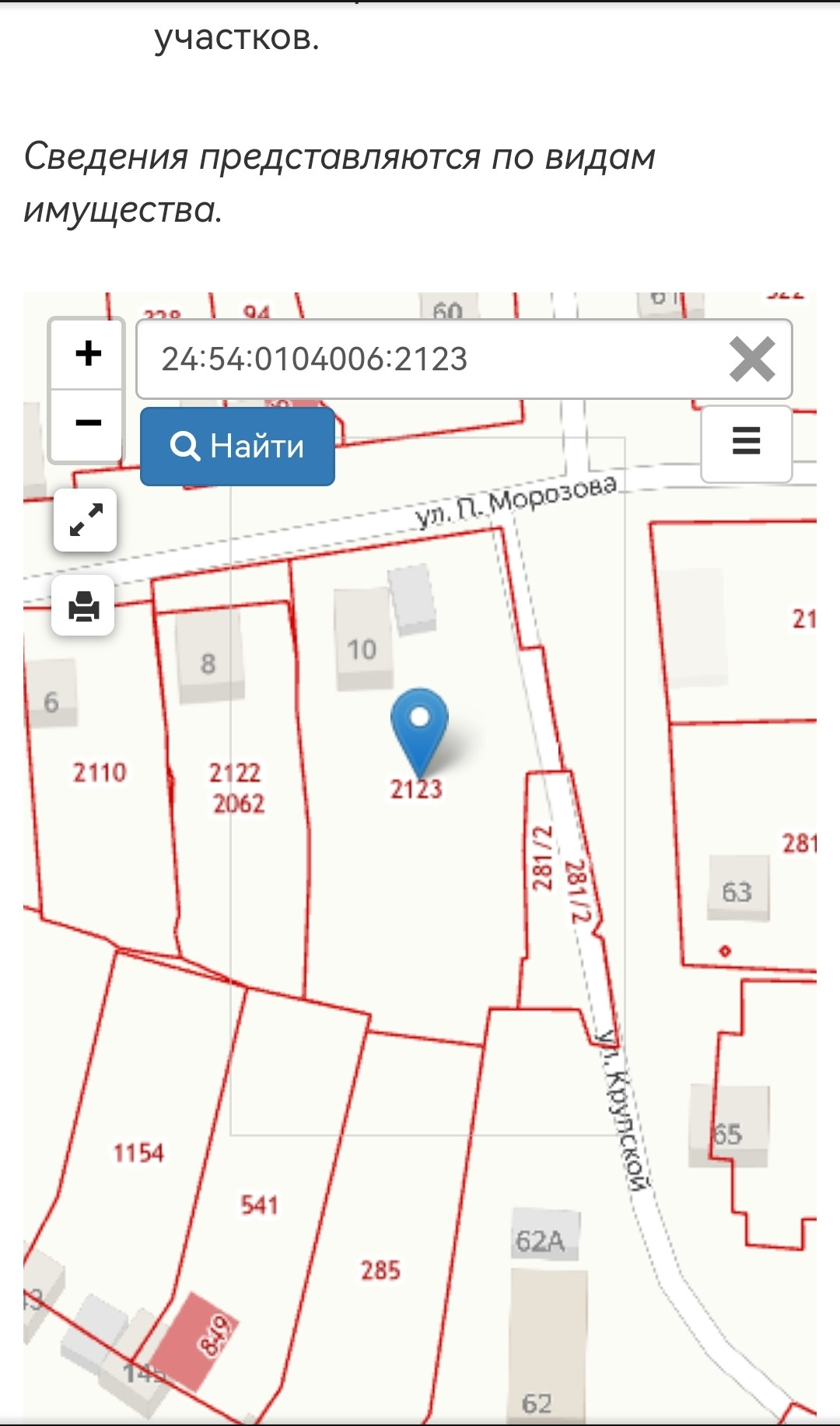Image resolution: width=840 pixels, height=1426 pixels.
Task: Zoom in on the map
Action: [88, 354]
